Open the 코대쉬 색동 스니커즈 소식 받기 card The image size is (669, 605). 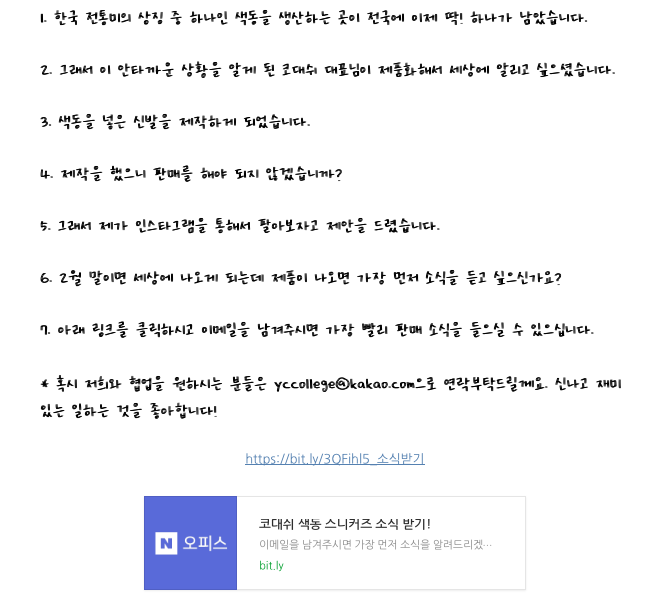point(334,543)
